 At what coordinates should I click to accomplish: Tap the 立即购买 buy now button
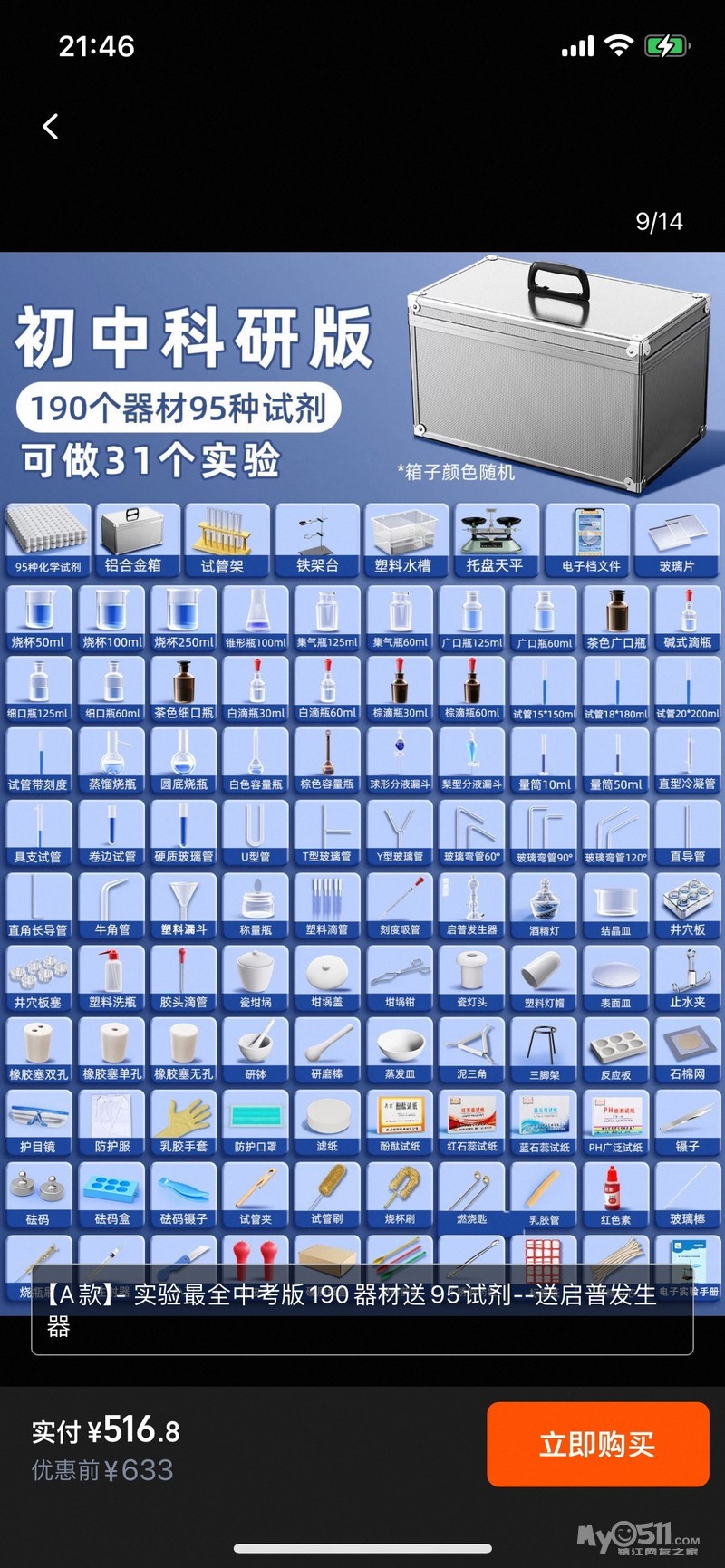pyautogui.click(x=597, y=1444)
